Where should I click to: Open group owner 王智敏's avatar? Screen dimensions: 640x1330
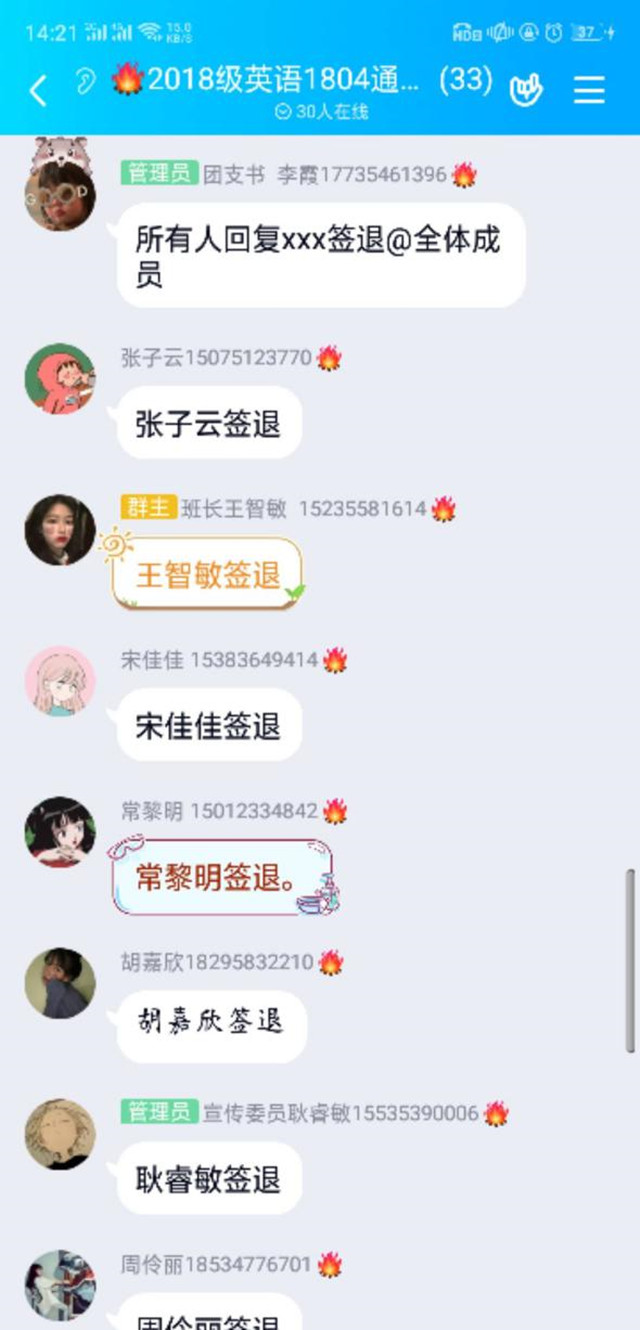coord(60,529)
